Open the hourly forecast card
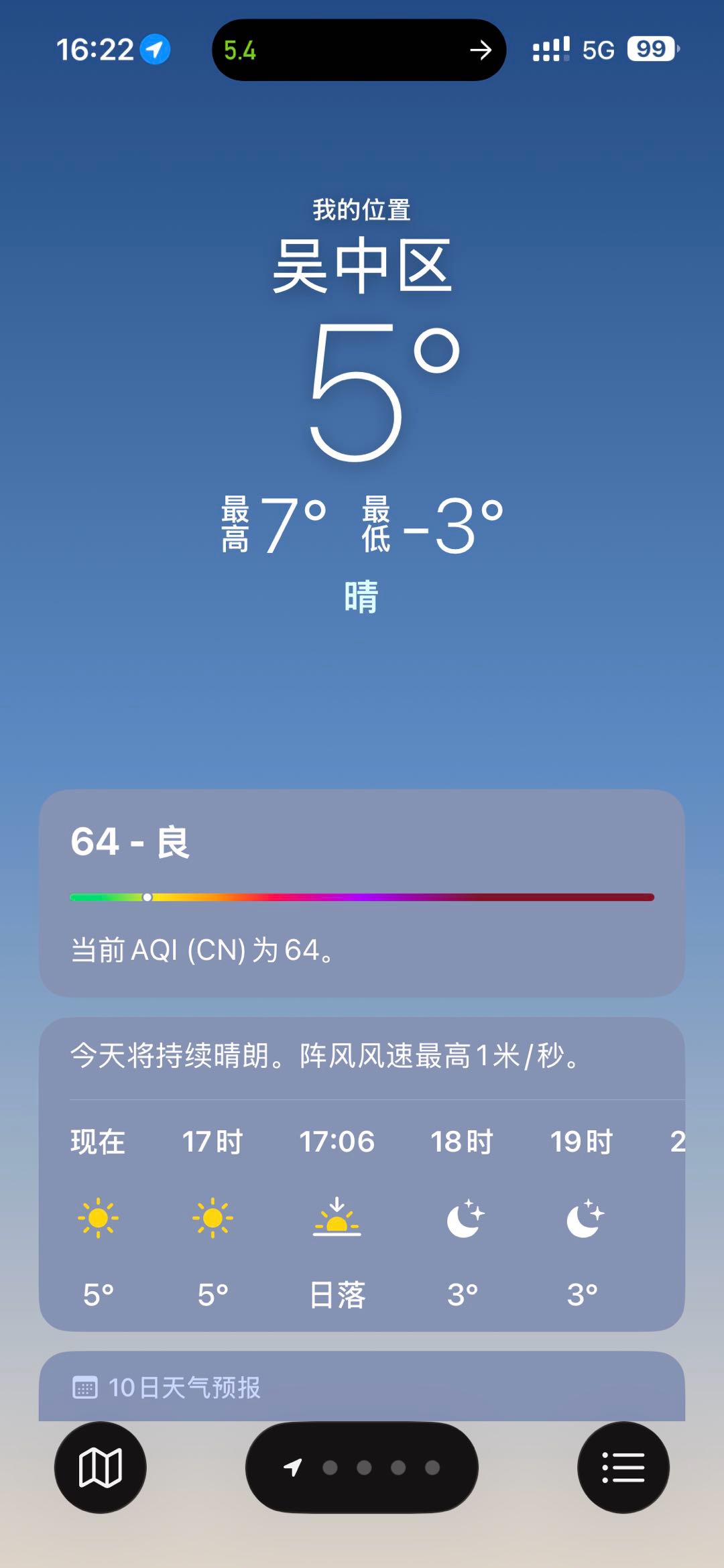 (361, 1174)
